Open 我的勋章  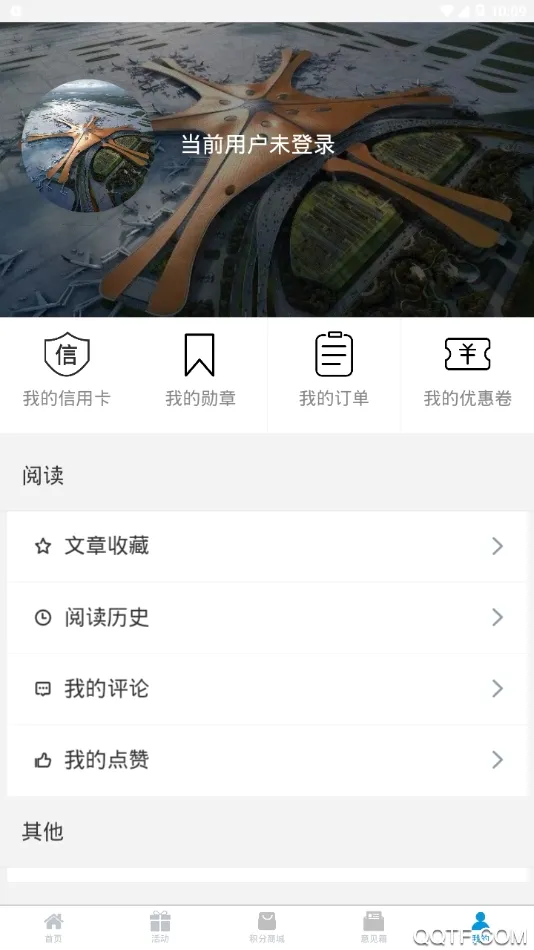(200, 370)
